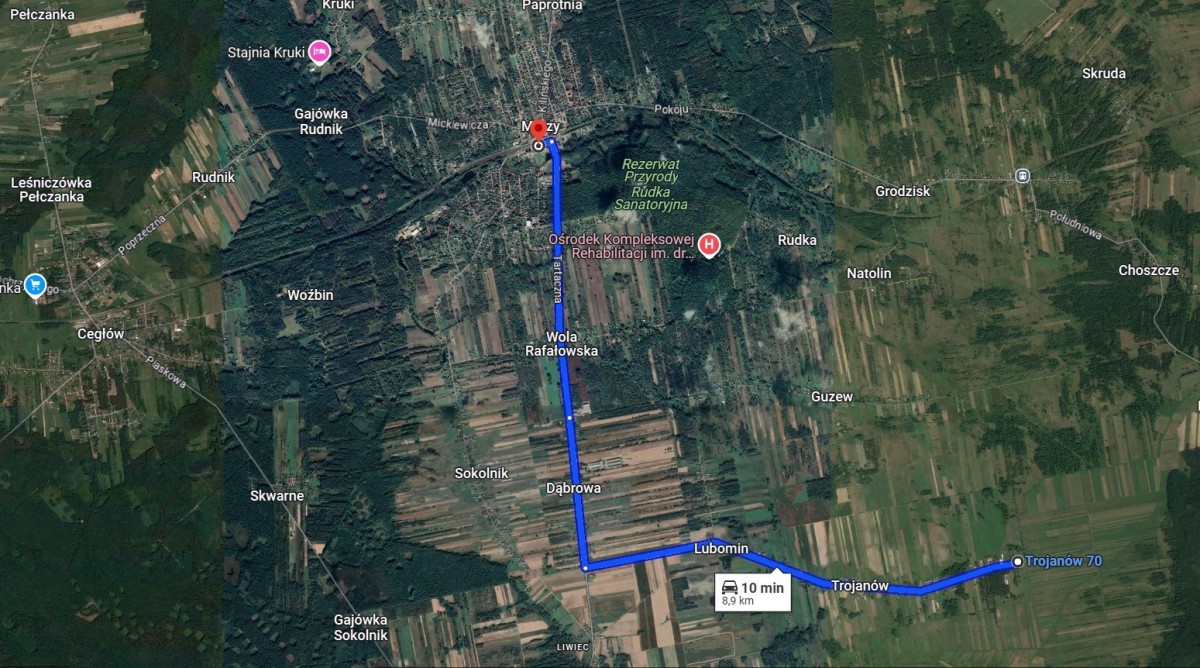The height and width of the screenshot is (668, 1200).
Task: Tap the red destination pin at Mrozy
Action: pyautogui.click(x=538, y=130)
